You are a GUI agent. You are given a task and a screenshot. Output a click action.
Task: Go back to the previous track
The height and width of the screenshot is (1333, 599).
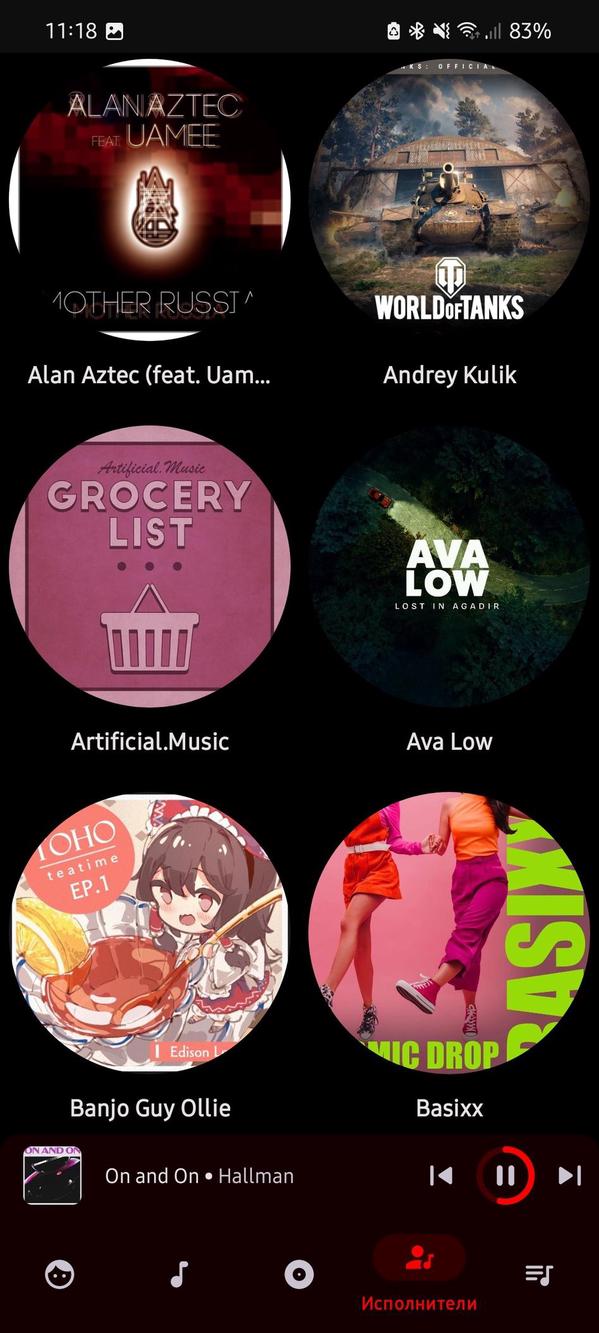click(x=441, y=1176)
